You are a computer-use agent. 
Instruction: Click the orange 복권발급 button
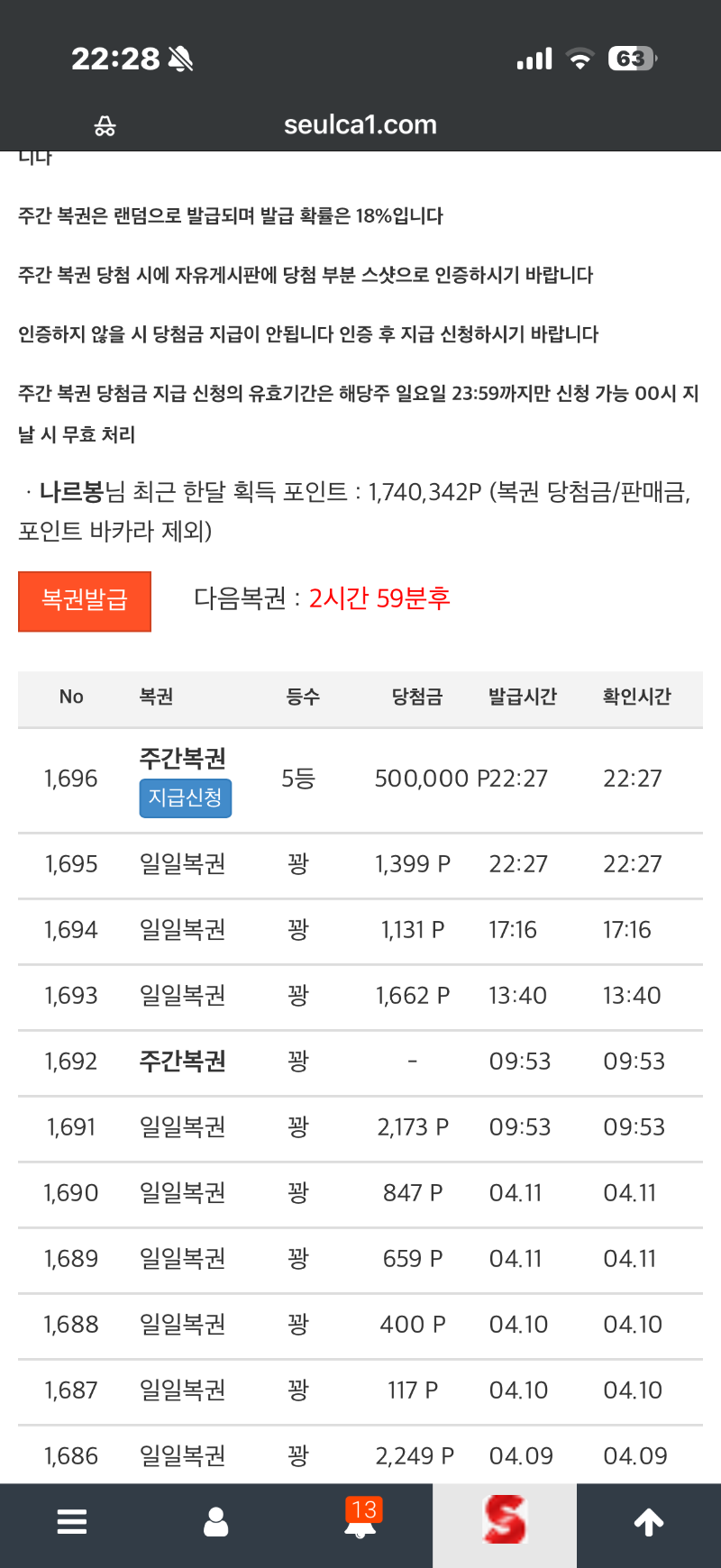(84, 600)
